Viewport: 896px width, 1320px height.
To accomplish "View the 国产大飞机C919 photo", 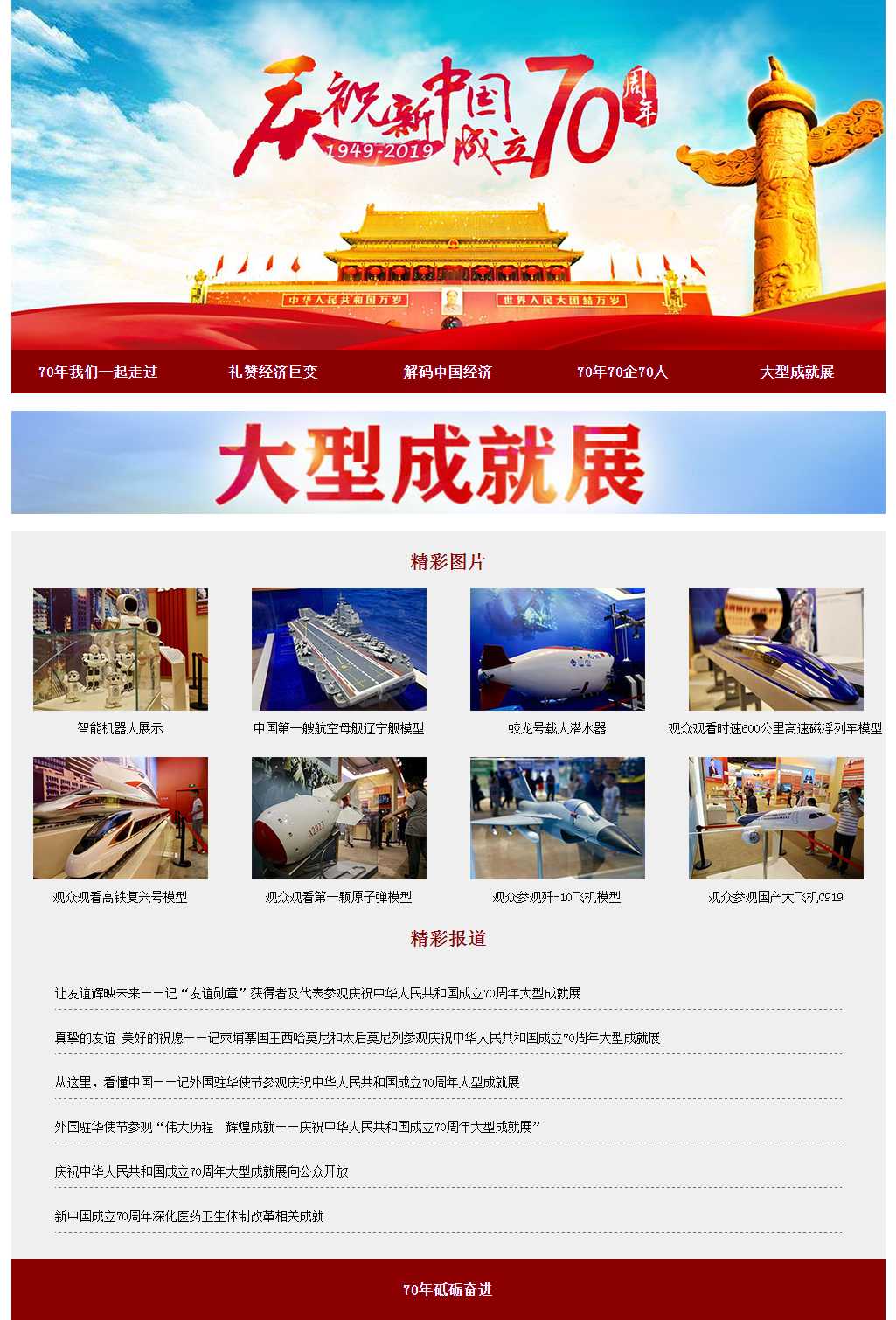I will point(776,818).
